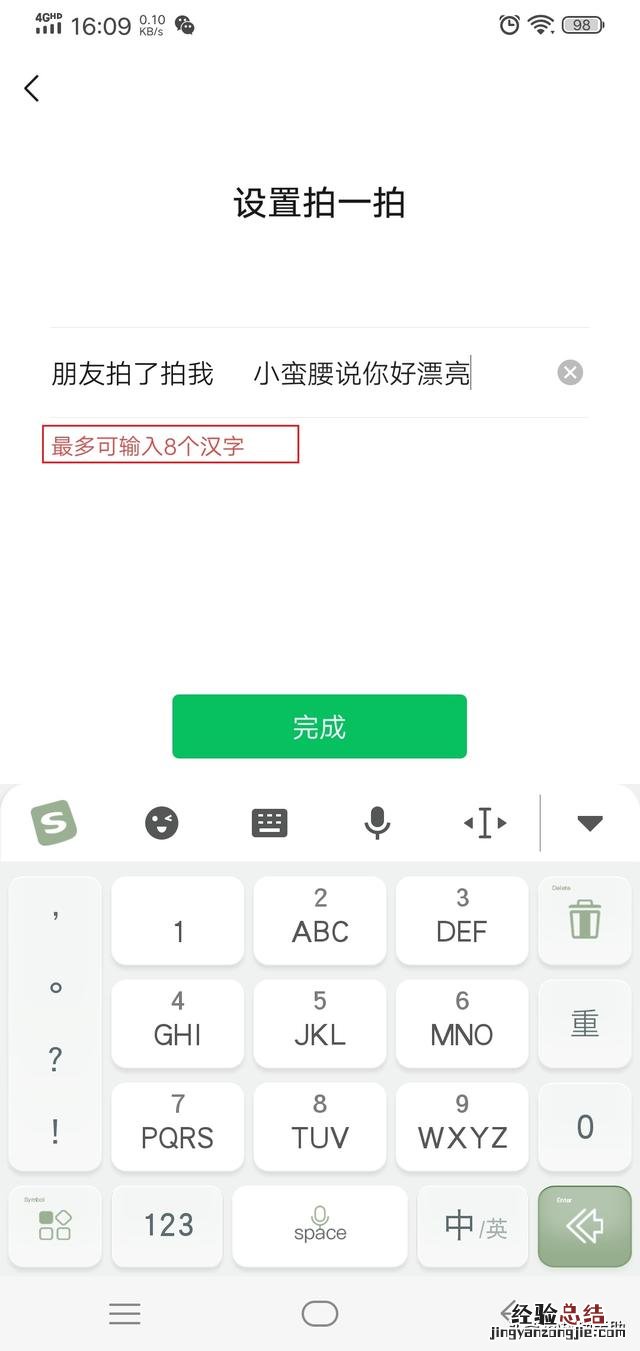The image size is (640, 1351).
Task: Go back using the top-left arrow
Action: coord(32,88)
